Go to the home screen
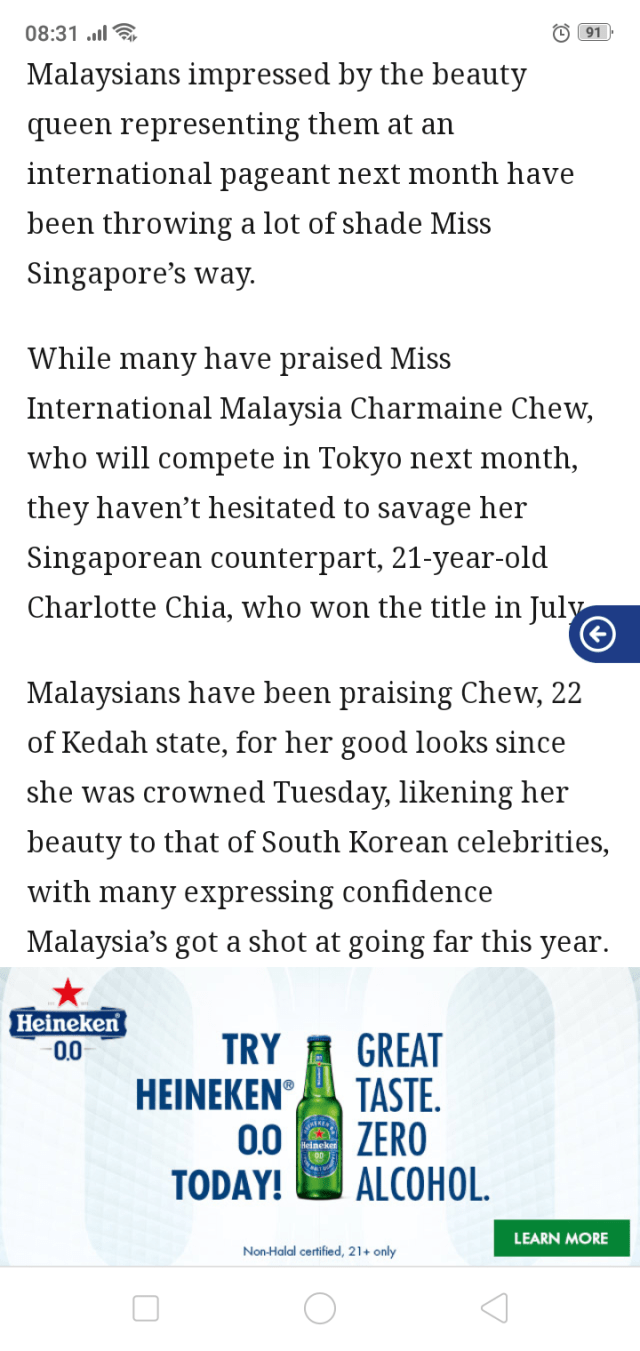This screenshot has height=1351, width=640. point(320,1308)
